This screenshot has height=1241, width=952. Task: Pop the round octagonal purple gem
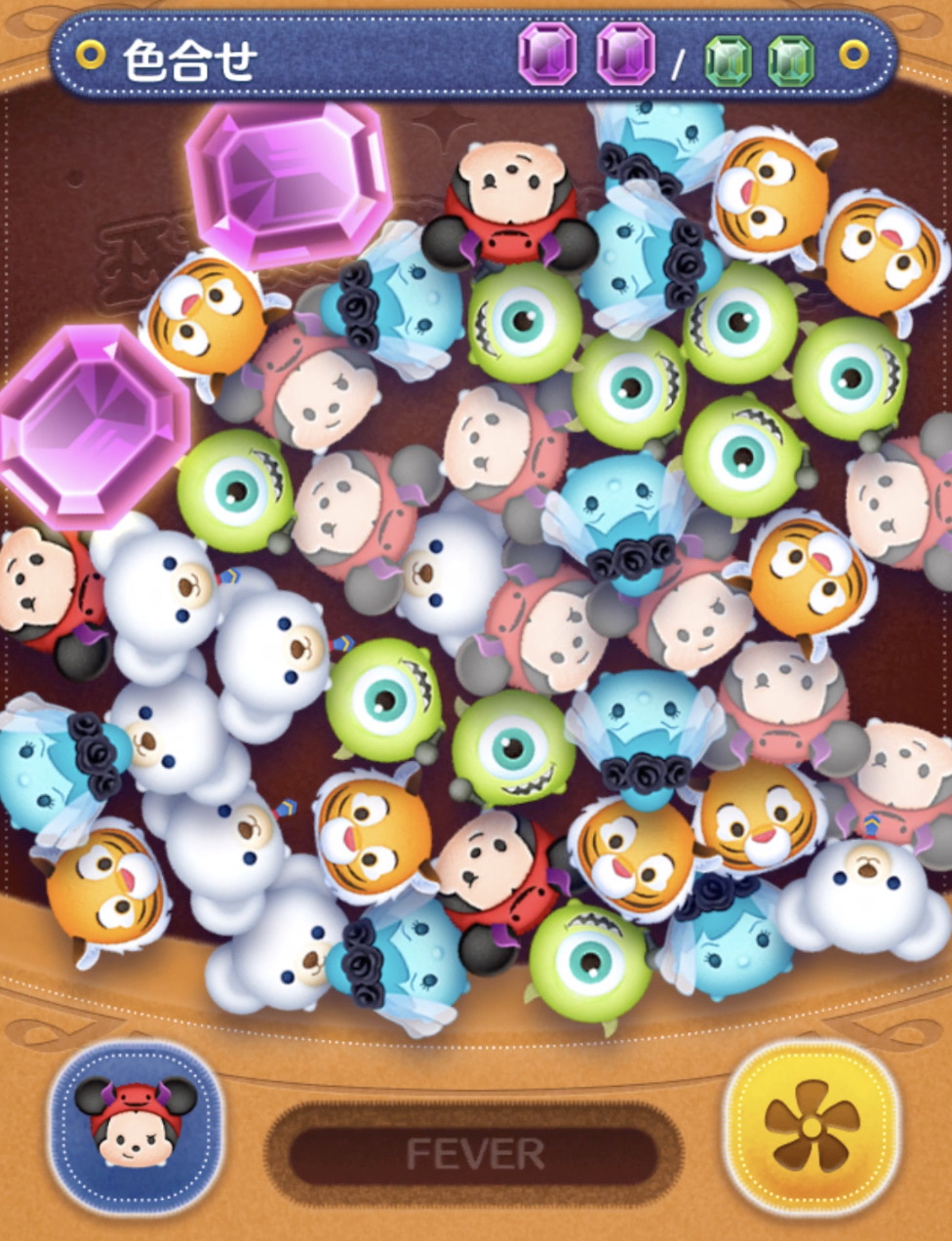[x=90, y=426]
